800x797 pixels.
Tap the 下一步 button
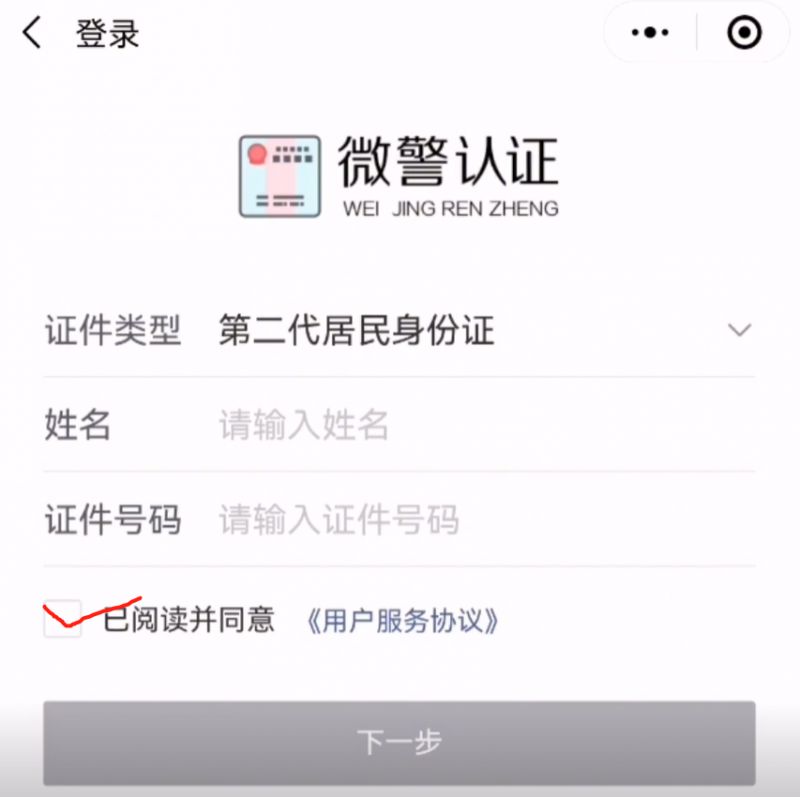[399, 742]
